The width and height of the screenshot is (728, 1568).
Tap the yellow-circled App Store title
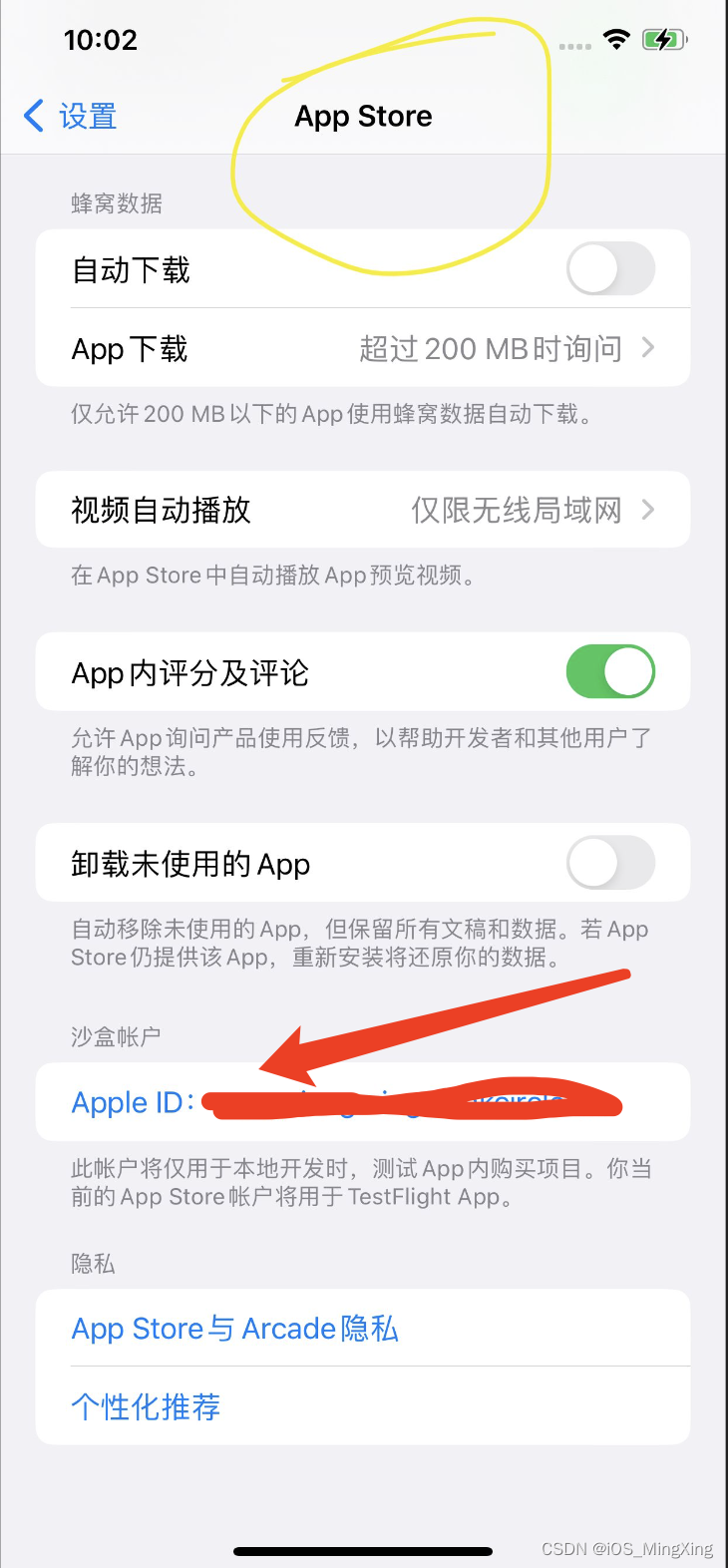pos(363,117)
